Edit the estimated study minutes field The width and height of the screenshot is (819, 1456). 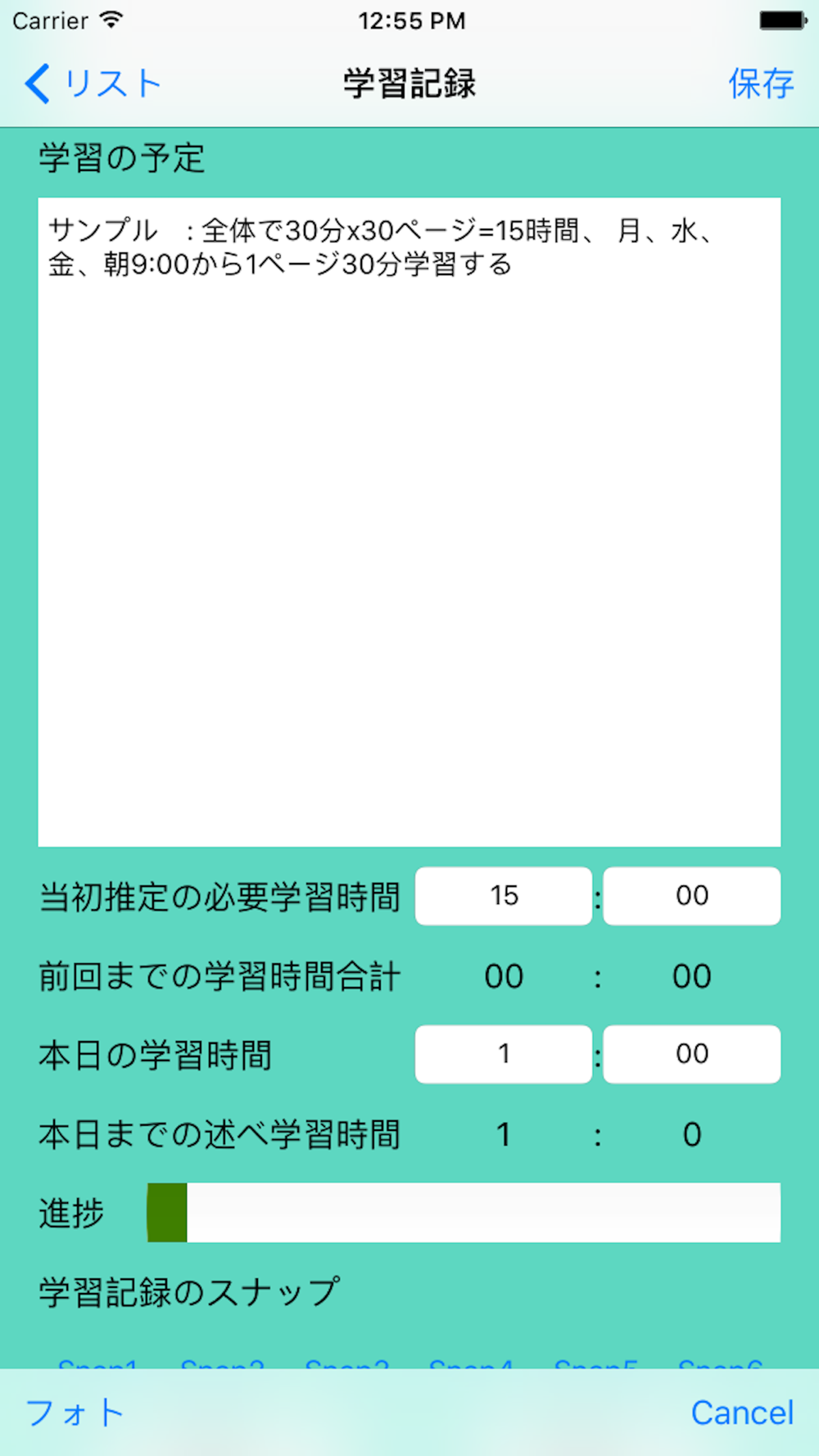coord(692,896)
